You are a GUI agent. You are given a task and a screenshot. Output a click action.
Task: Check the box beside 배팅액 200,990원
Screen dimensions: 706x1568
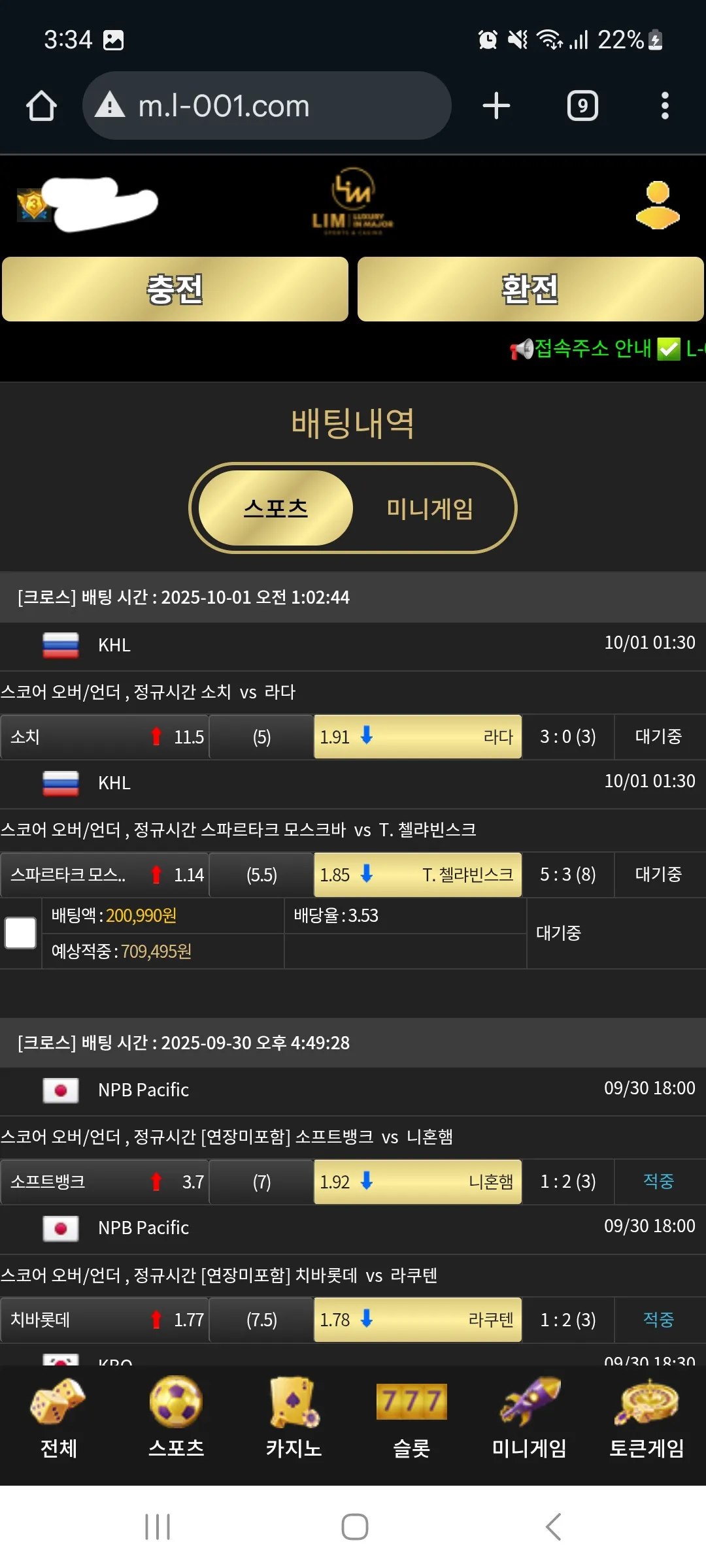click(20, 933)
